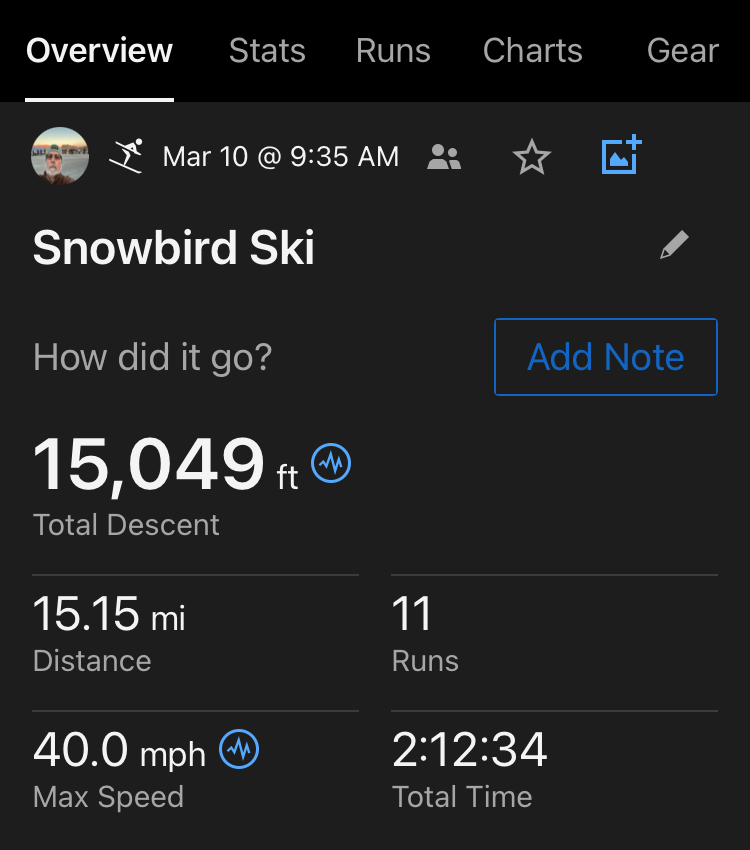Switch to the Charts tab
The height and width of the screenshot is (850, 750).
click(x=532, y=50)
